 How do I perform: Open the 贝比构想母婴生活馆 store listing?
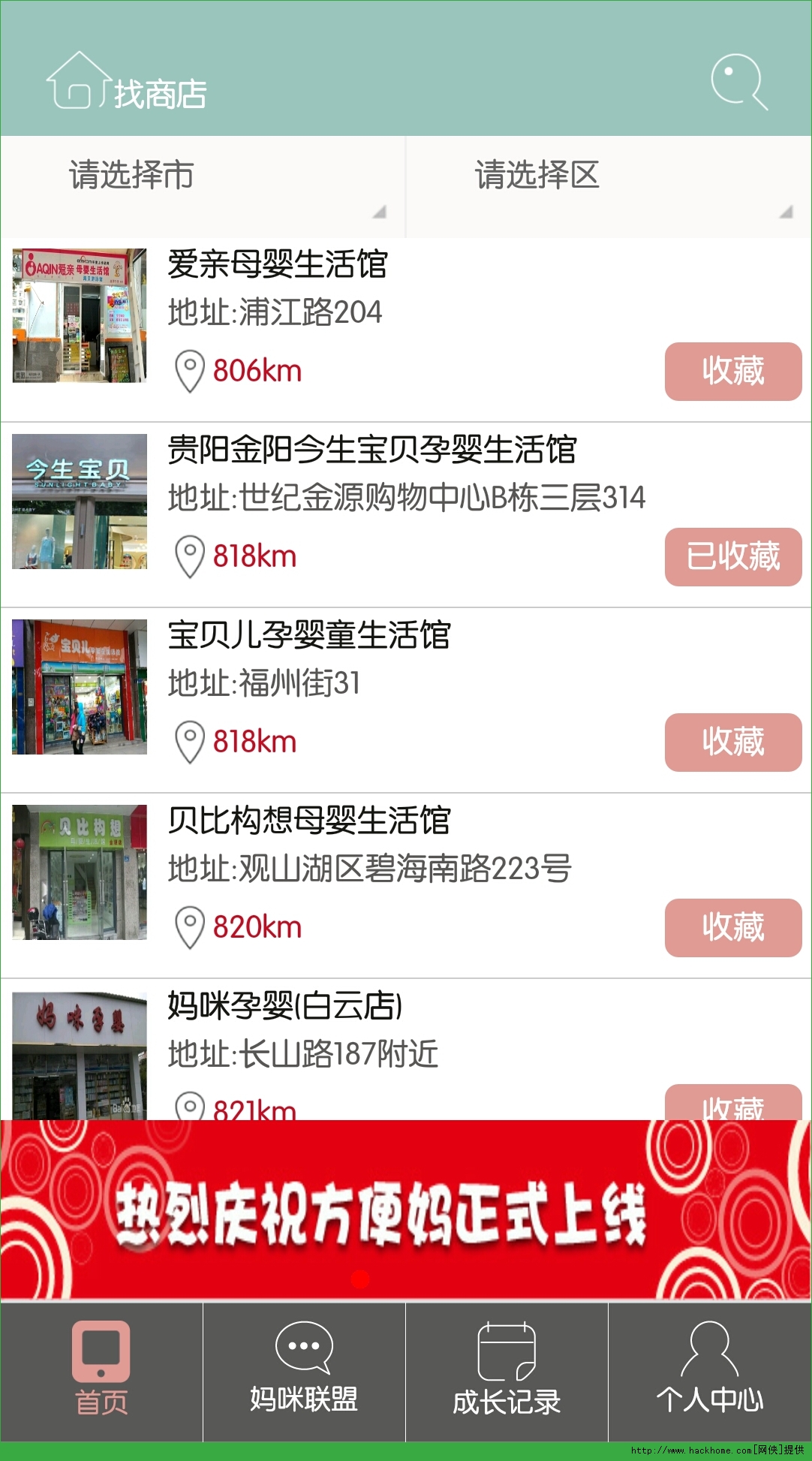click(x=308, y=821)
